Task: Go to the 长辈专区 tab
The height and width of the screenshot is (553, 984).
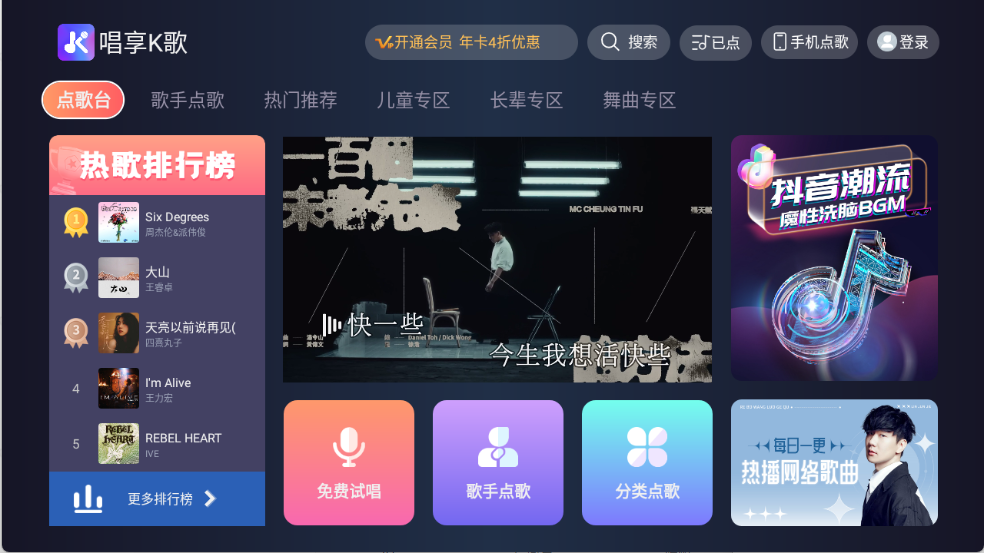Action: click(526, 100)
